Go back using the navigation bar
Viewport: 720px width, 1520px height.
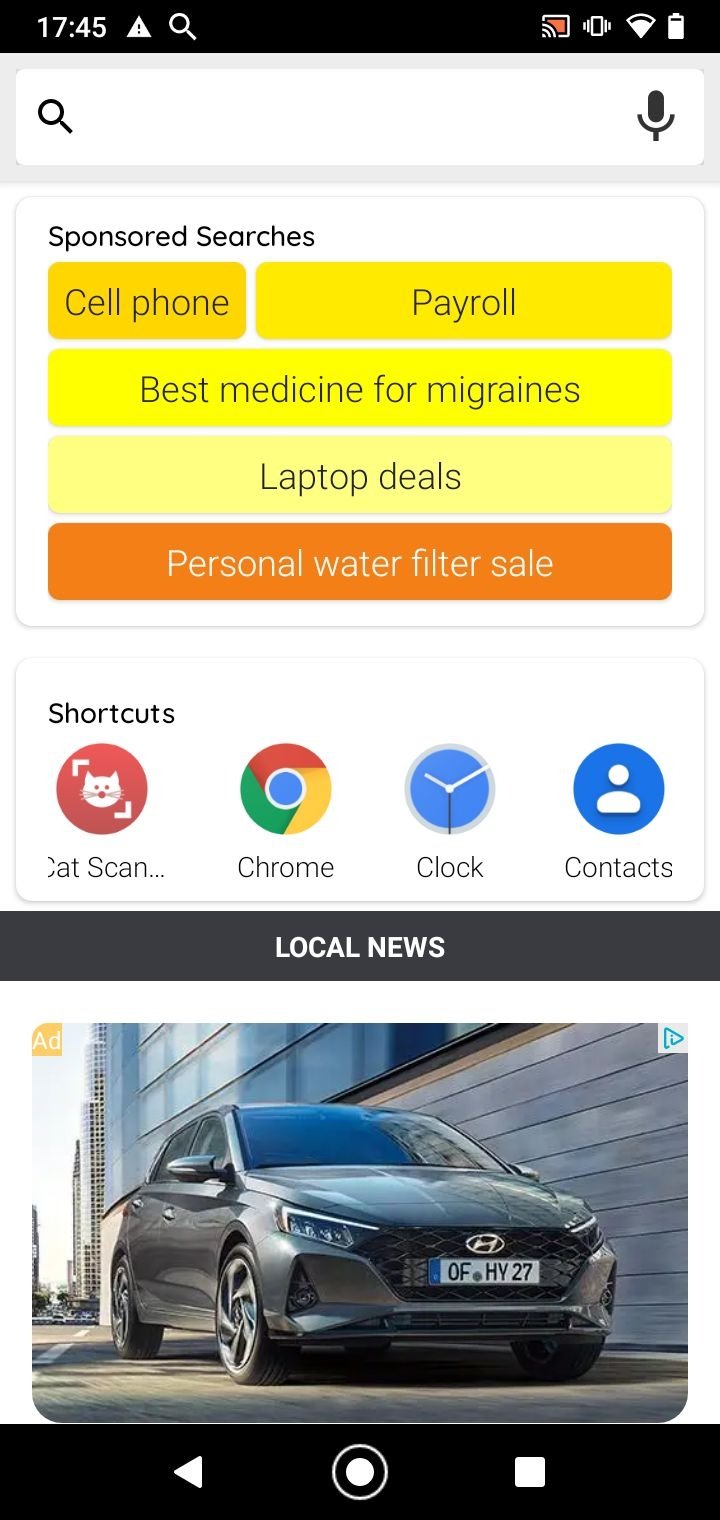188,1472
